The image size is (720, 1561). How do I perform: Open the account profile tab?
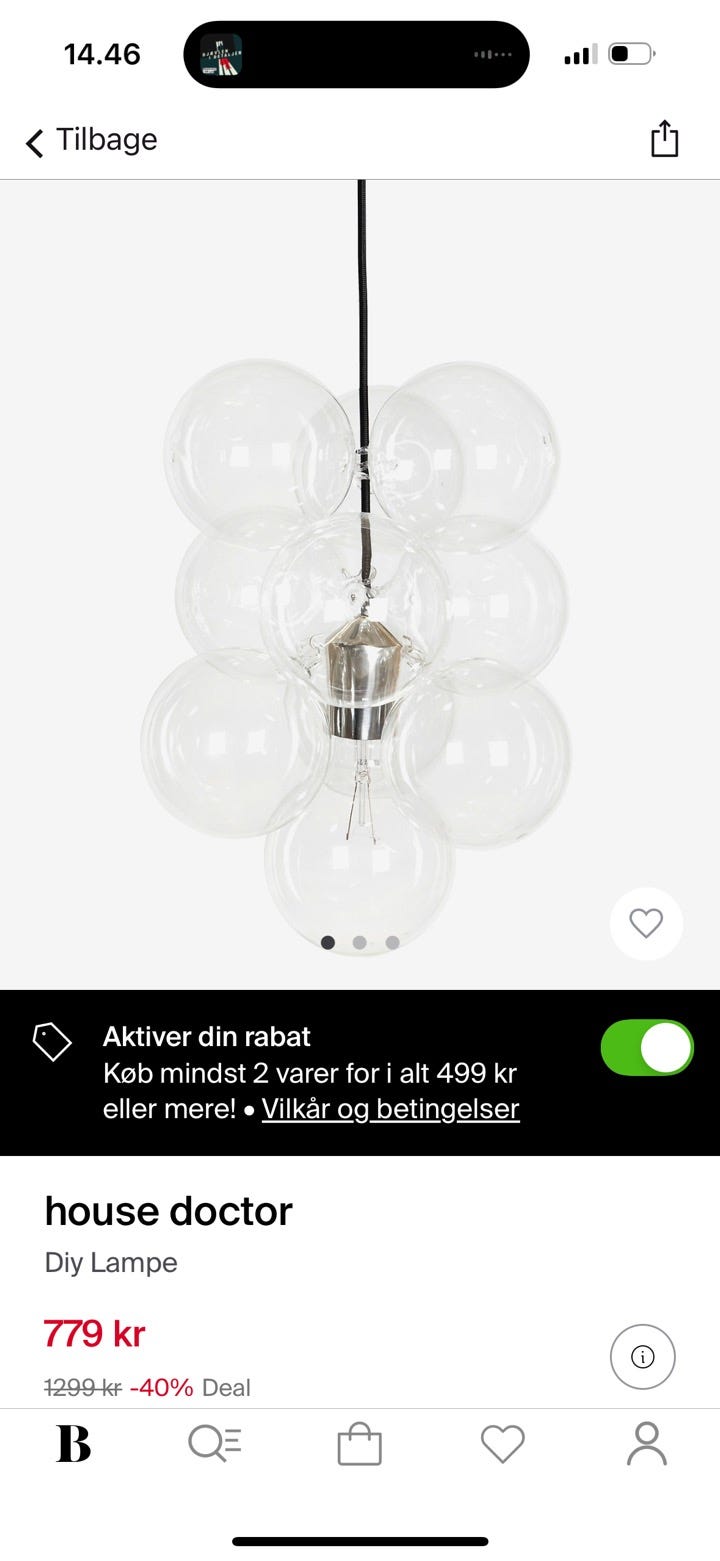tap(646, 1444)
